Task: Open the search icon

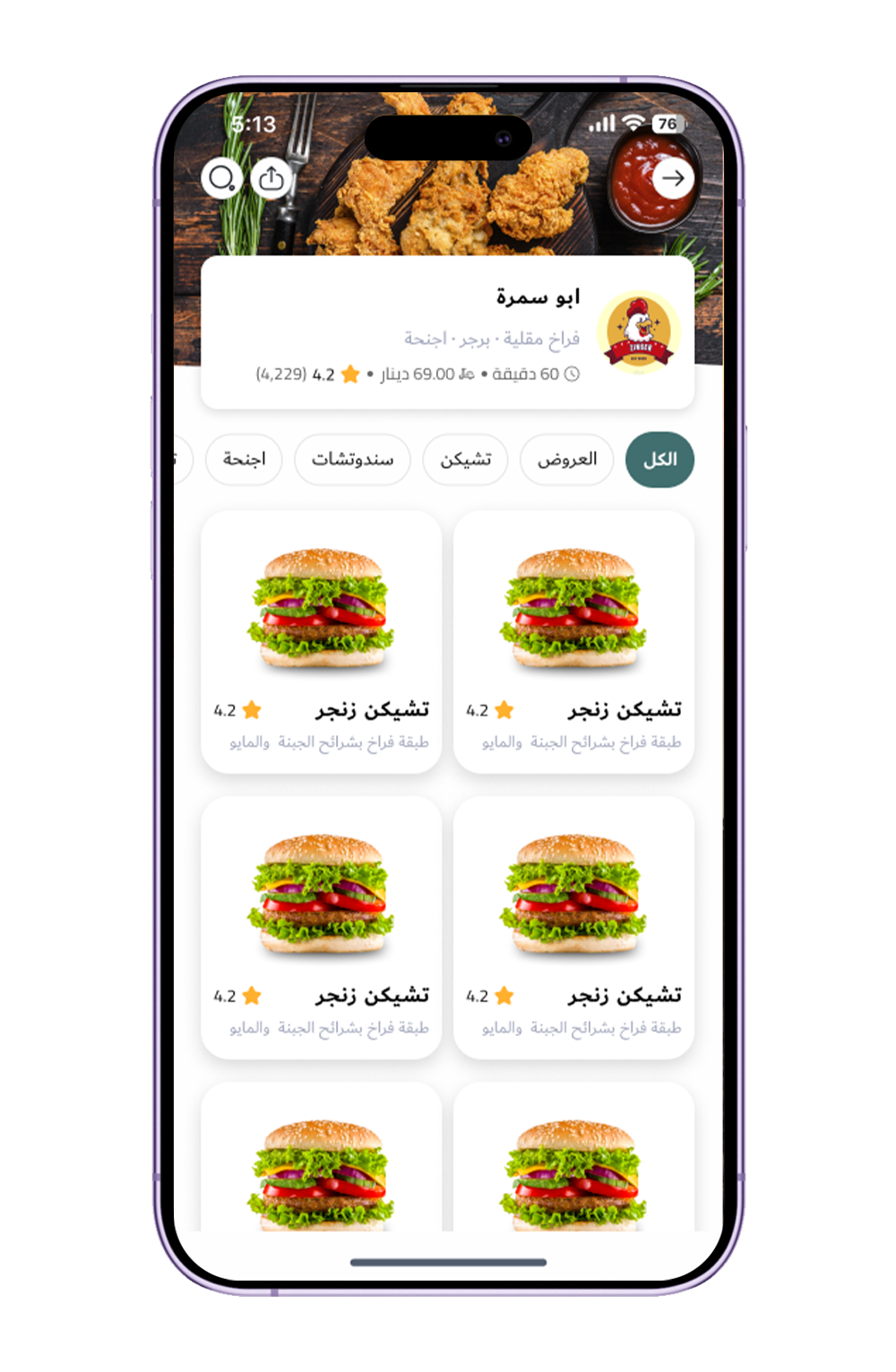Action: [221, 178]
